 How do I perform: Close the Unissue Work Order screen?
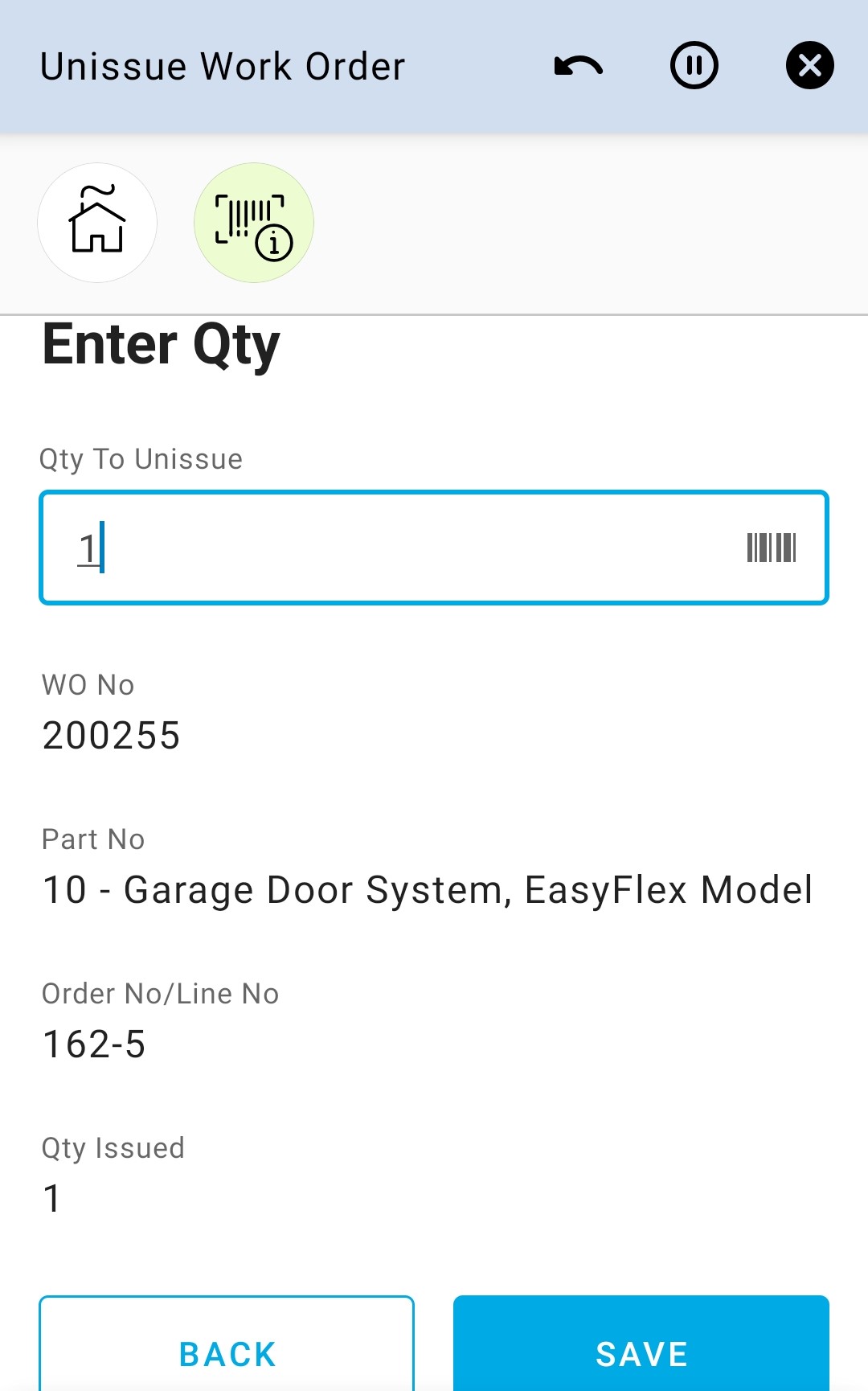[809, 66]
